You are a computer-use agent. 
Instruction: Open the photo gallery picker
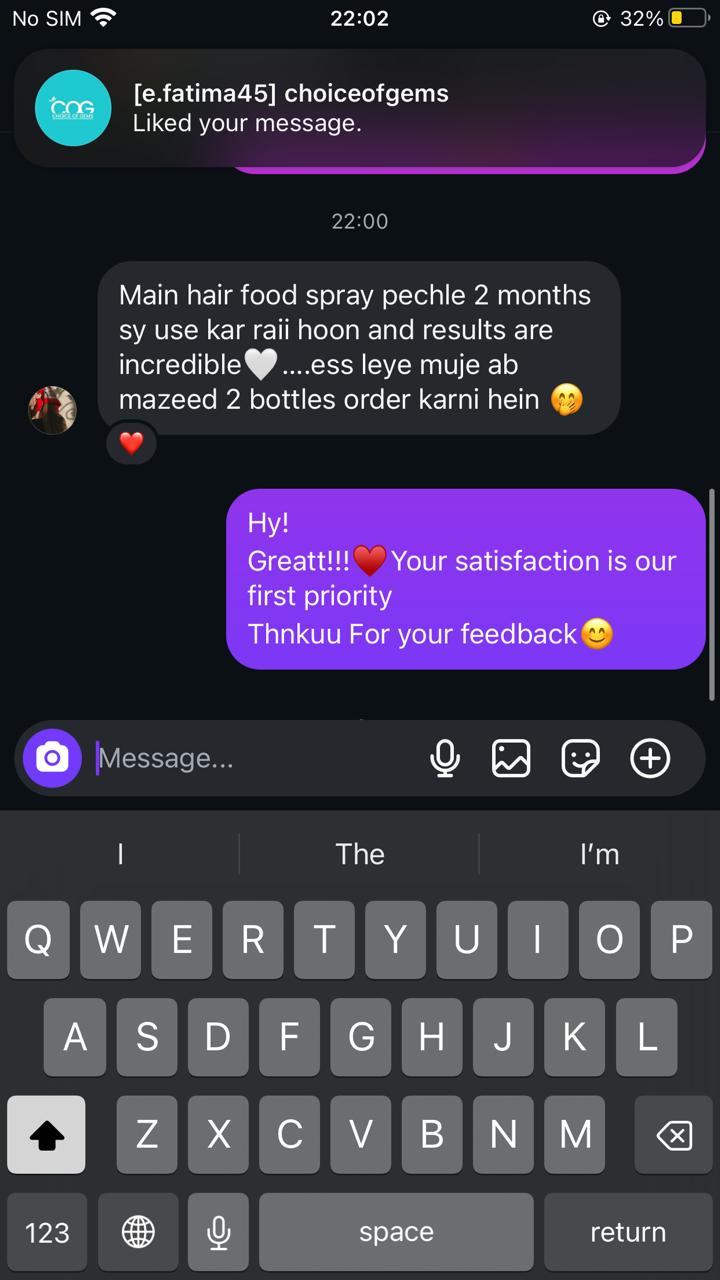(512, 758)
